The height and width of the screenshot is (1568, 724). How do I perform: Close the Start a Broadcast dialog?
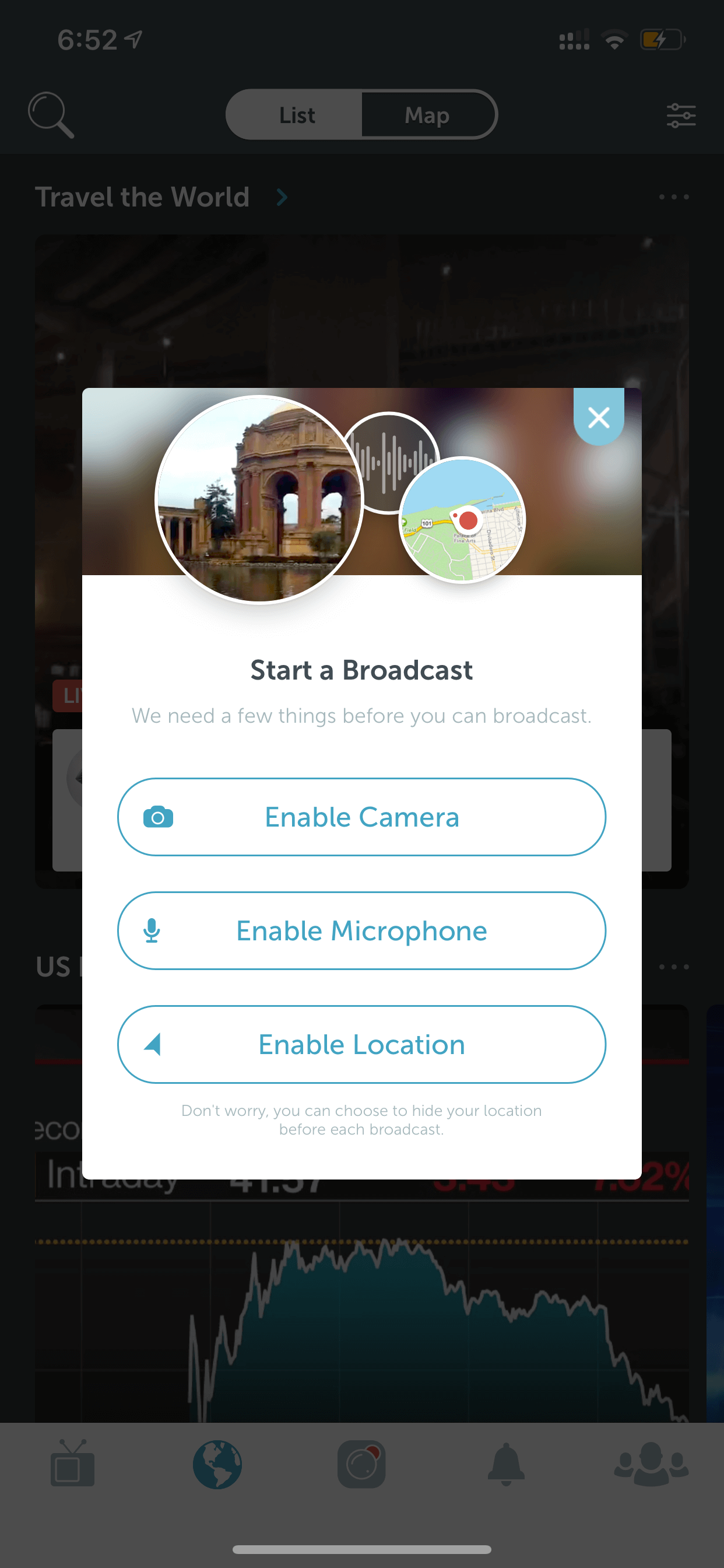(599, 416)
